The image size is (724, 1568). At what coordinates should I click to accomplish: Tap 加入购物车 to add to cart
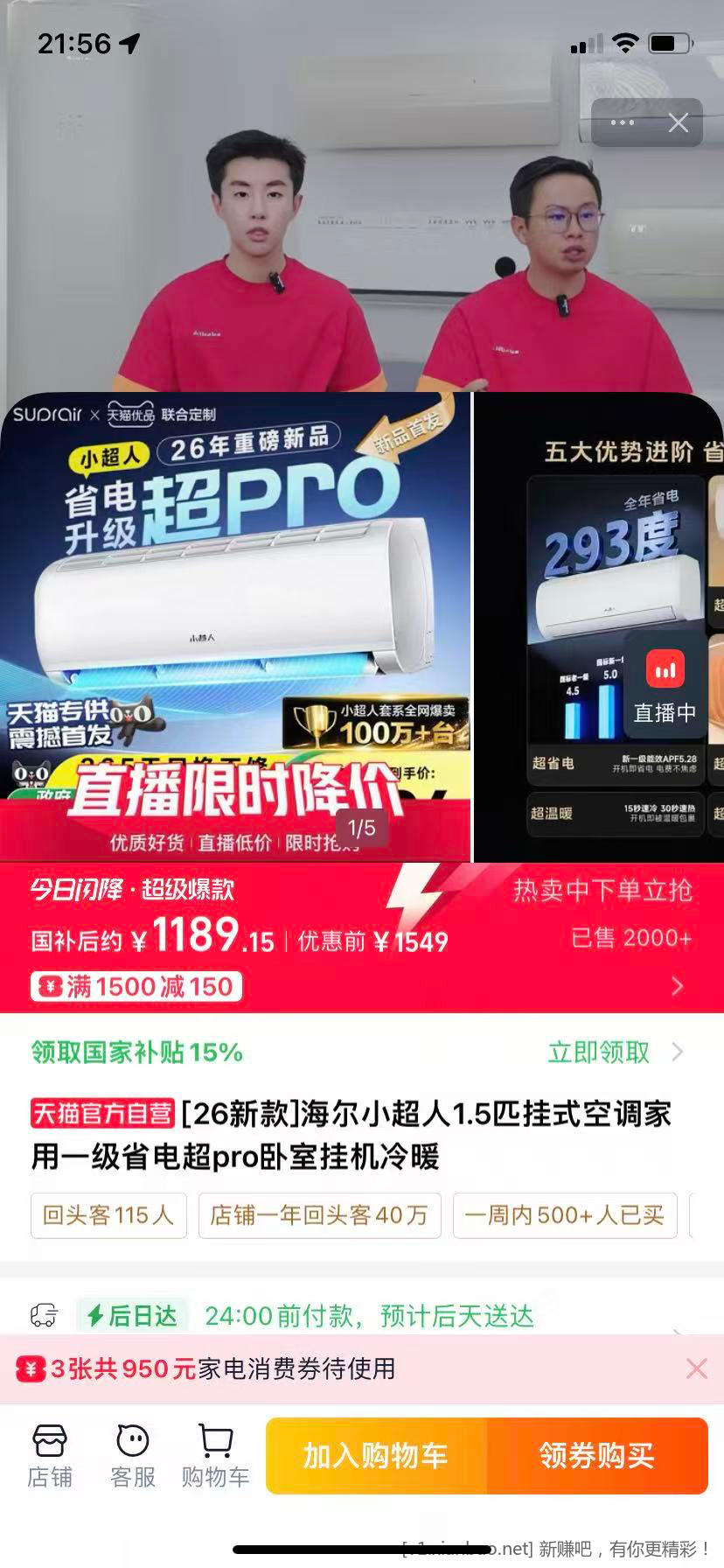tap(376, 1456)
